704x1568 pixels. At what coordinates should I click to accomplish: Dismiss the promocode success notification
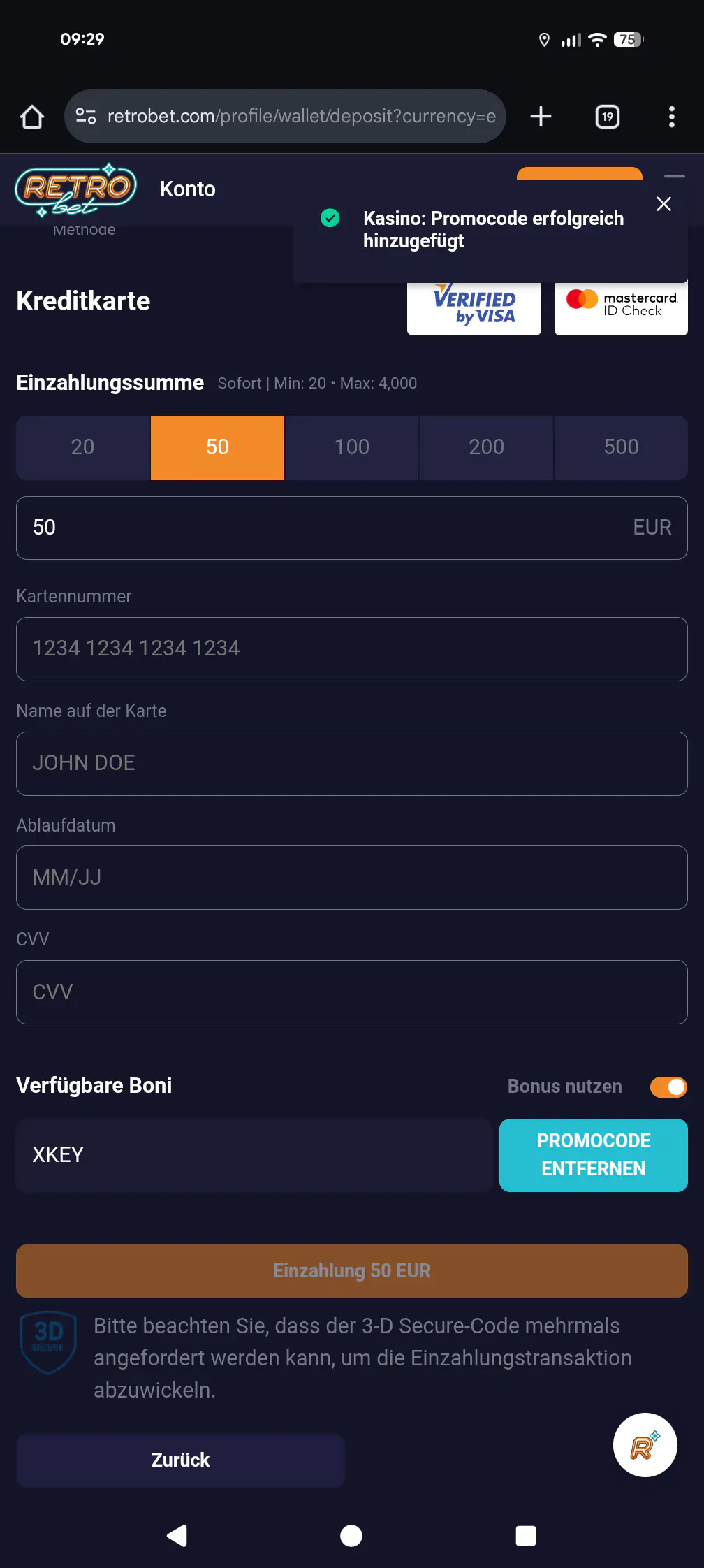pos(663,204)
